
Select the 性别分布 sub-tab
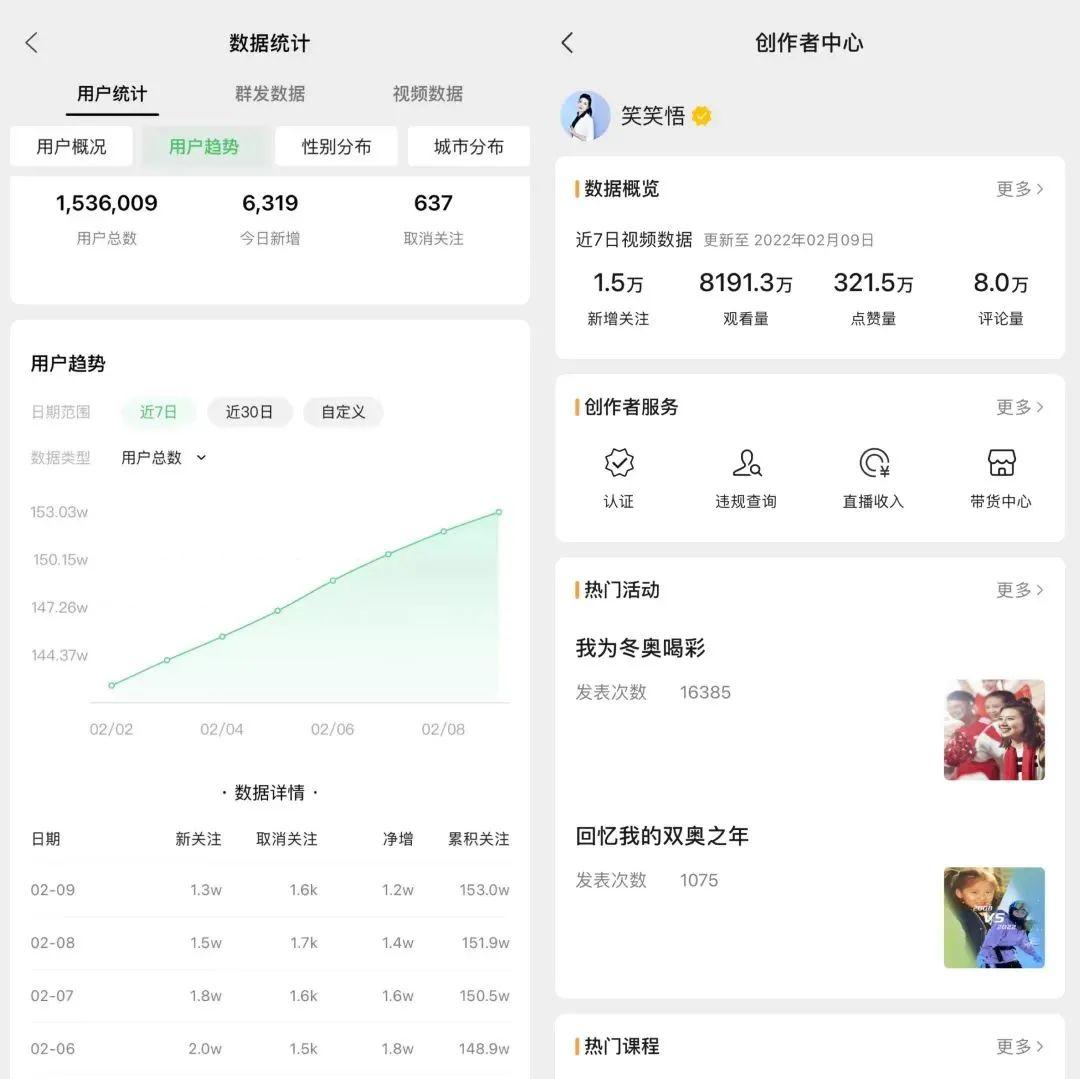(336, 147)
